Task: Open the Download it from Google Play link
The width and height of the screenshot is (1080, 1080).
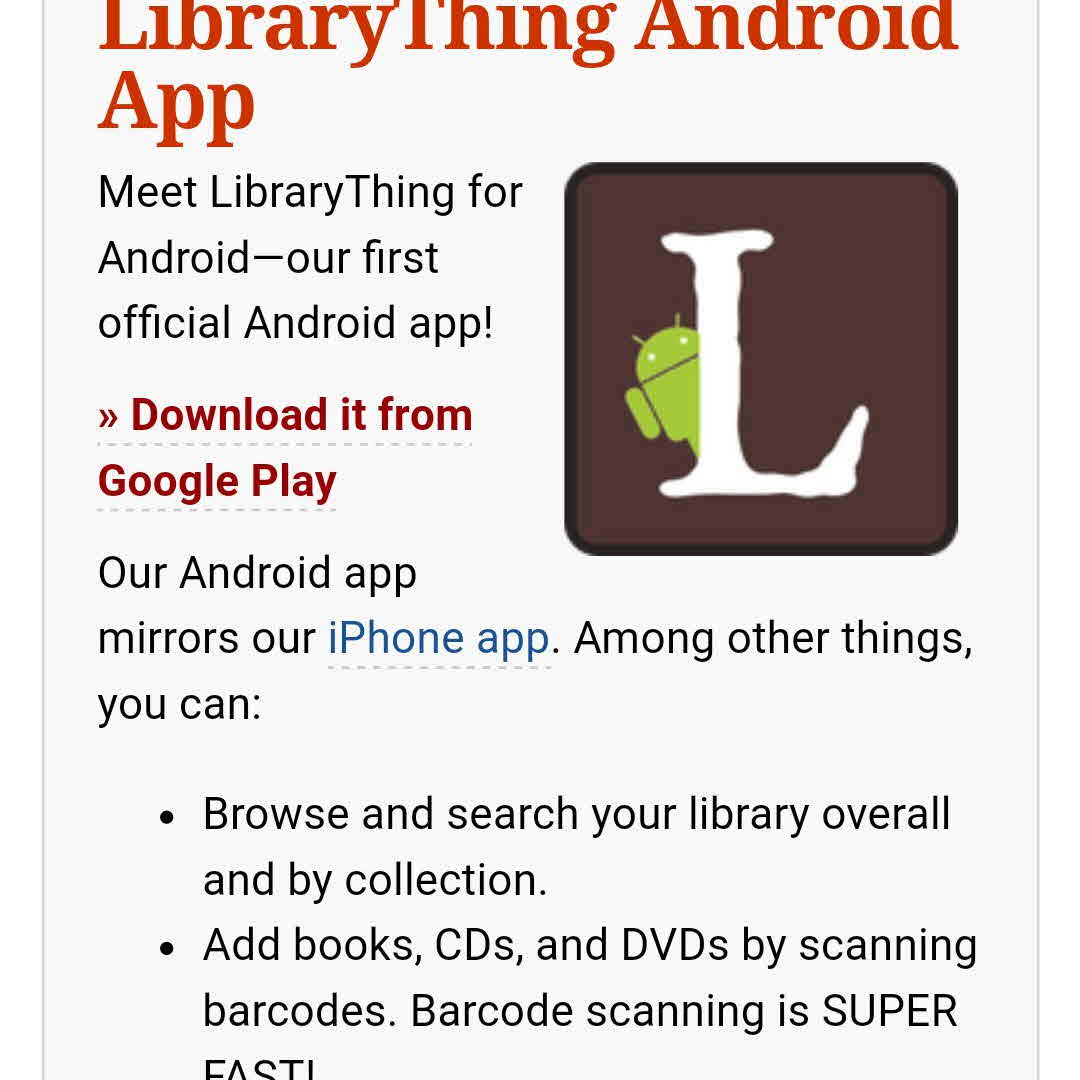Action: pos(285,416)
